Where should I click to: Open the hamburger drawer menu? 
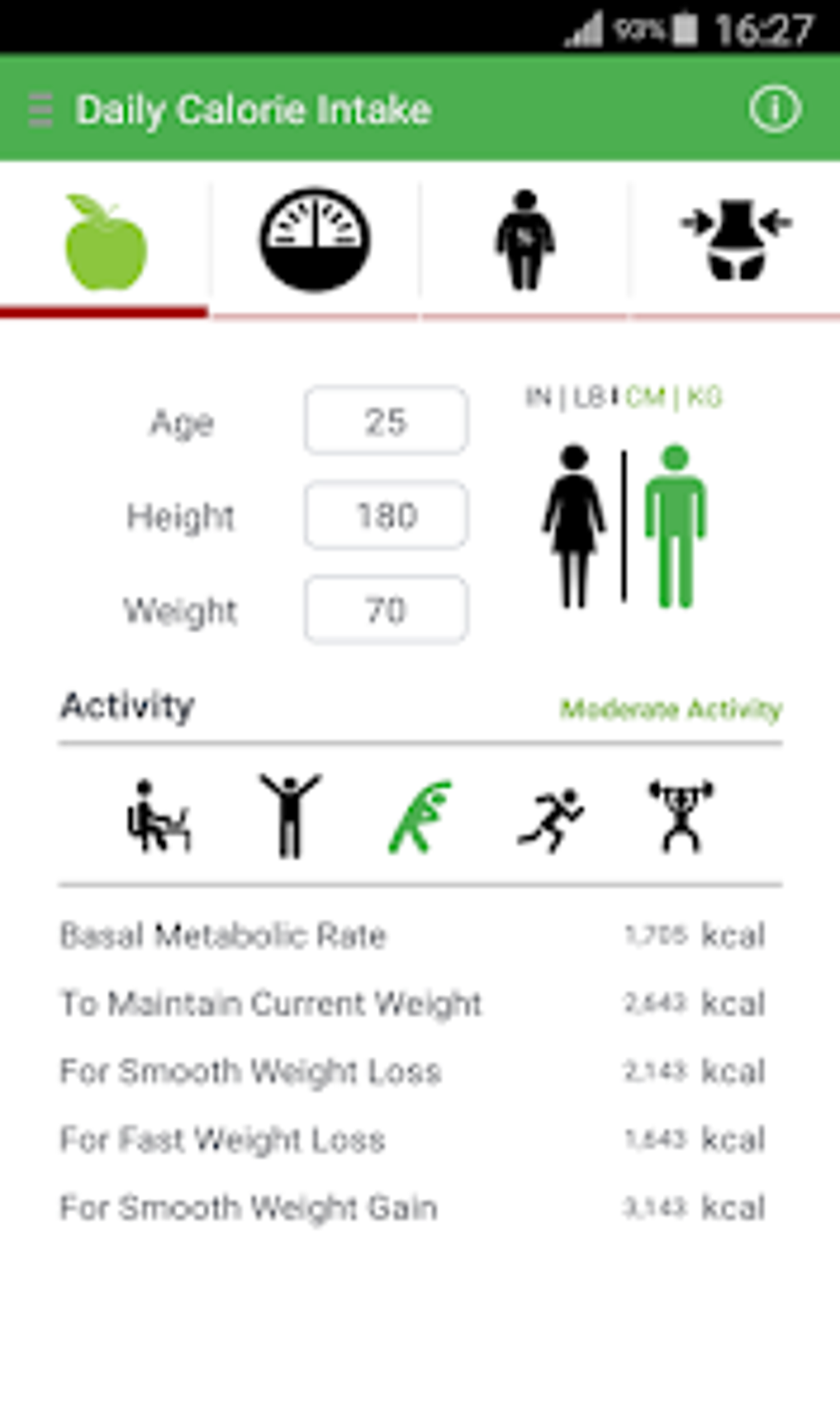[40, 110]
